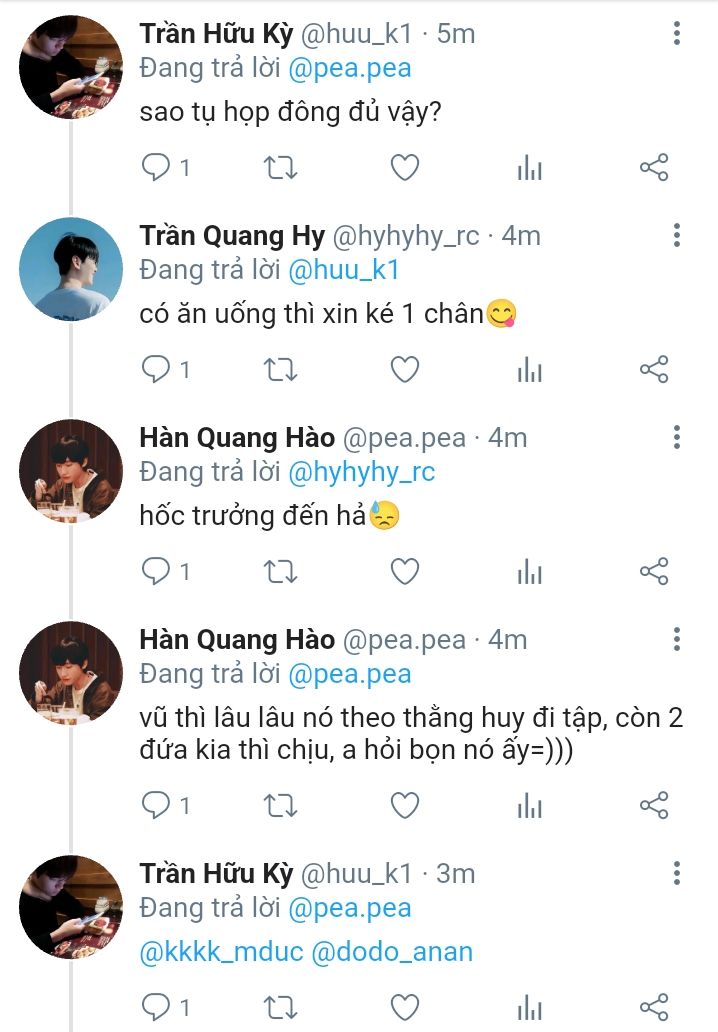Open more options on "hốc trưởng đến hả" tweet
This screenshot has height=1032, width=718.
tap(677, 438)
